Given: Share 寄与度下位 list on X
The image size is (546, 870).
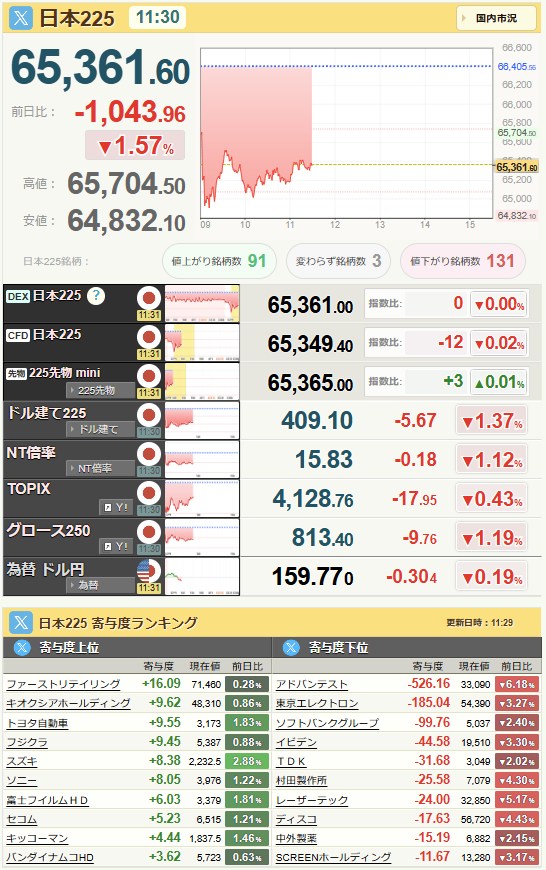Looking at the screenshot, I should coord(291,648).
